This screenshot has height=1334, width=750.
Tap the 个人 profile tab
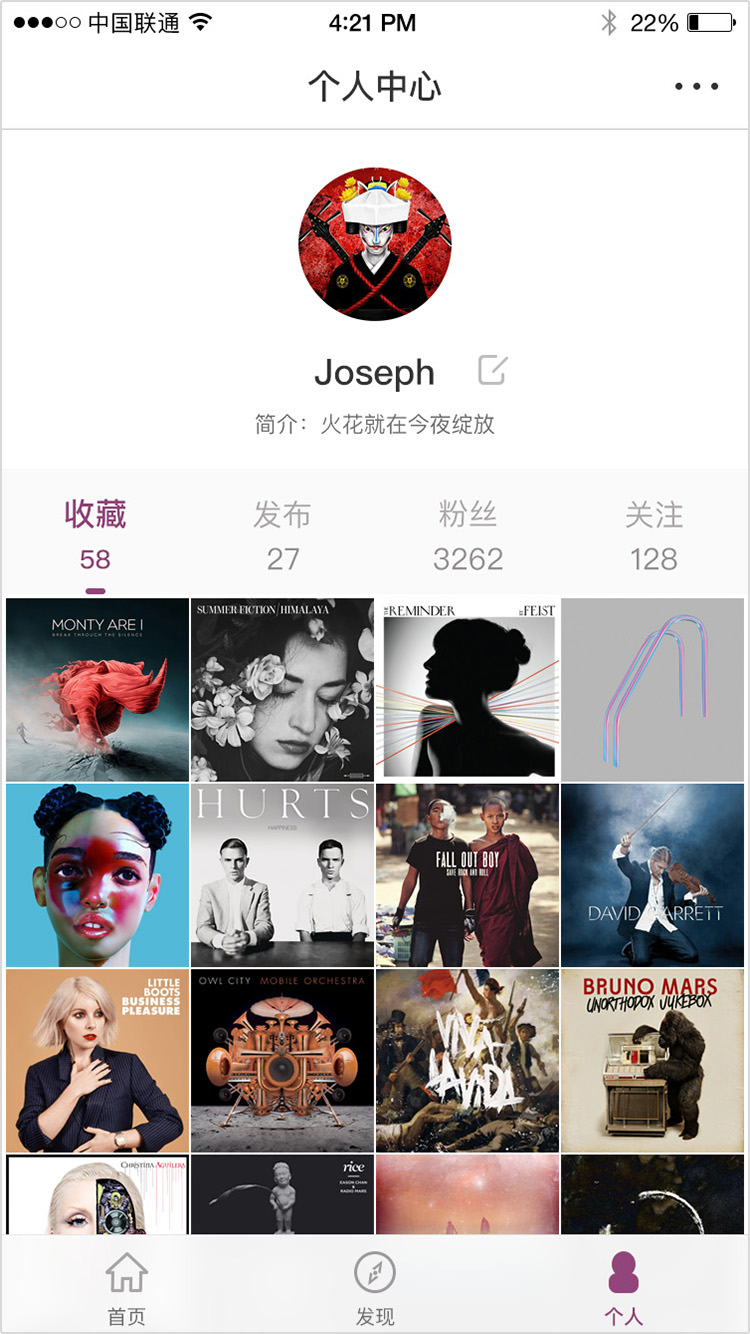pos(623,1288)
